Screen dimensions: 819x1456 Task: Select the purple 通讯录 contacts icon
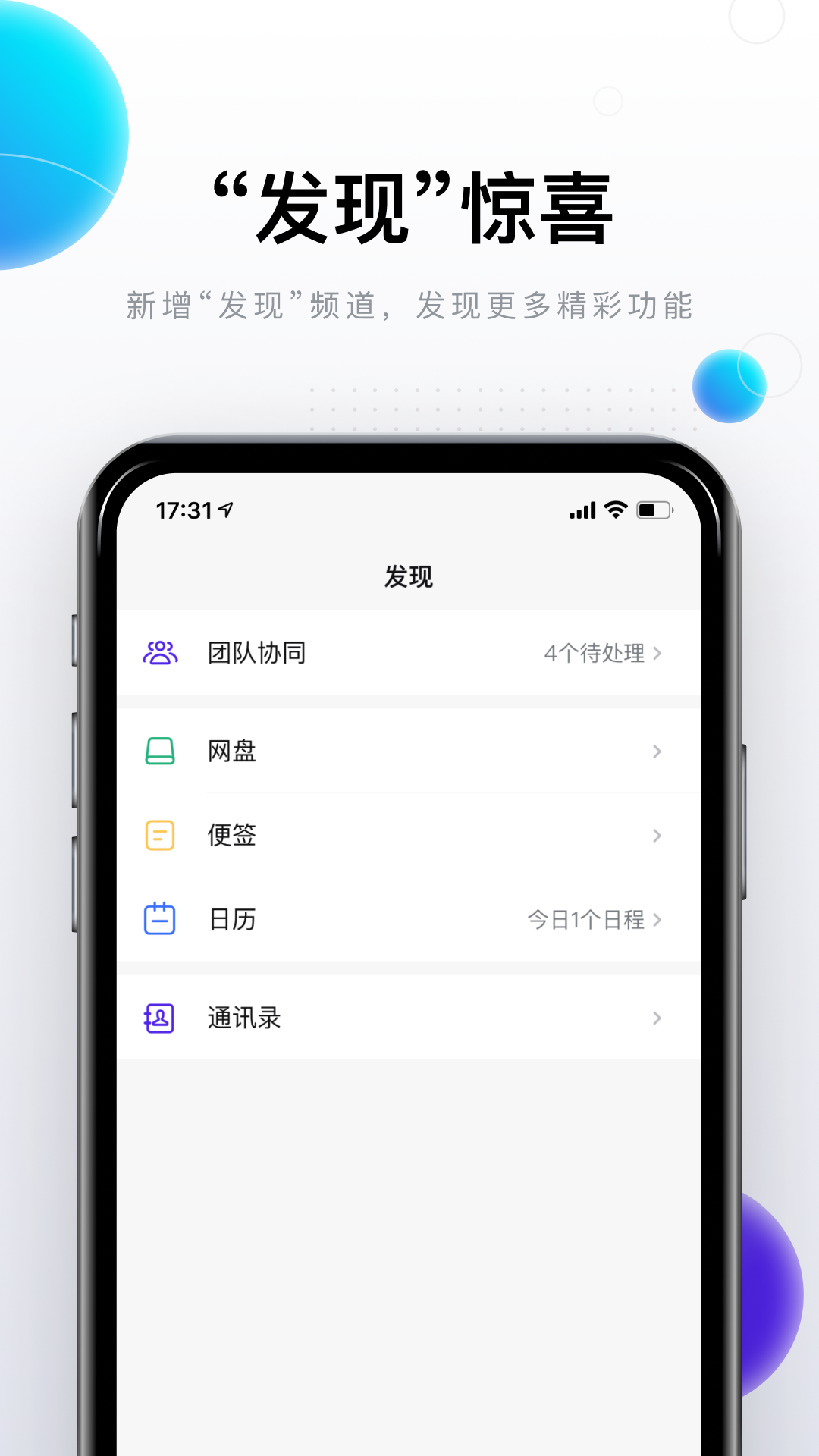[158, 1018]
